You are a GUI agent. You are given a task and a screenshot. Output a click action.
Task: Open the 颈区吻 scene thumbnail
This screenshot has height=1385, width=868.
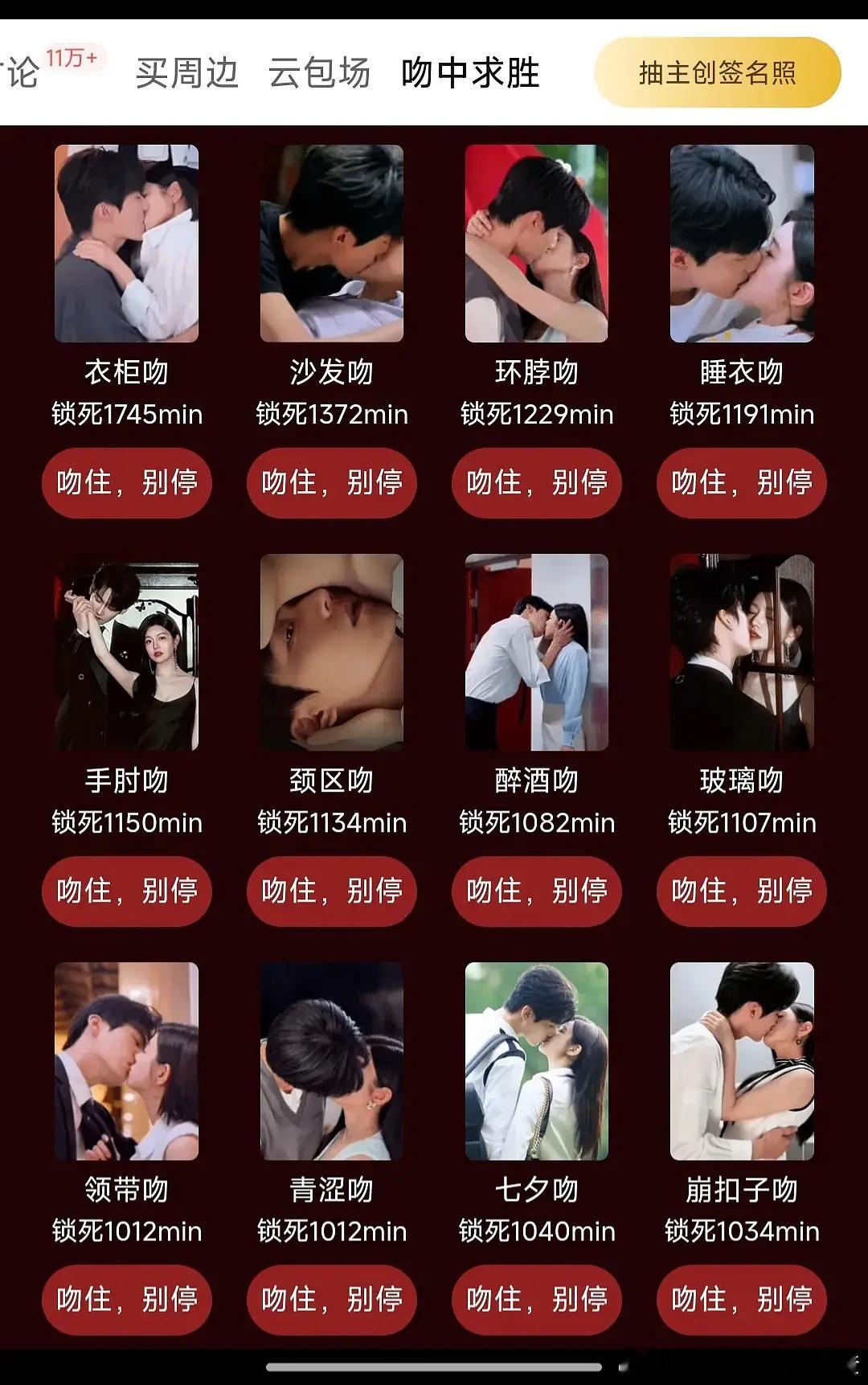click(330, 654)
